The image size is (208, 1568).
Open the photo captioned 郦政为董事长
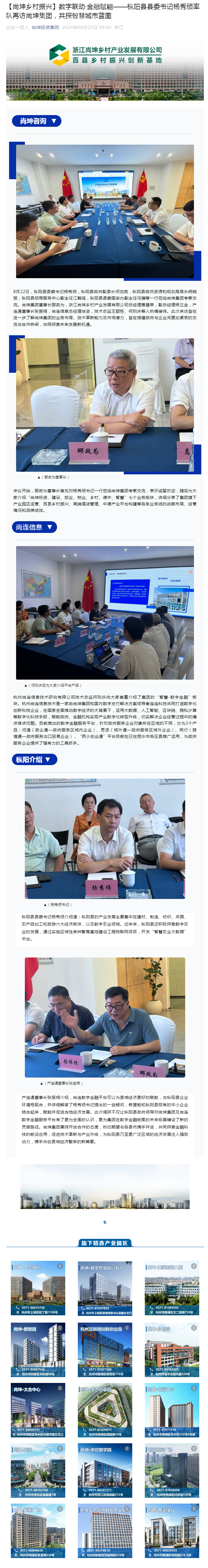pos(105,405)
